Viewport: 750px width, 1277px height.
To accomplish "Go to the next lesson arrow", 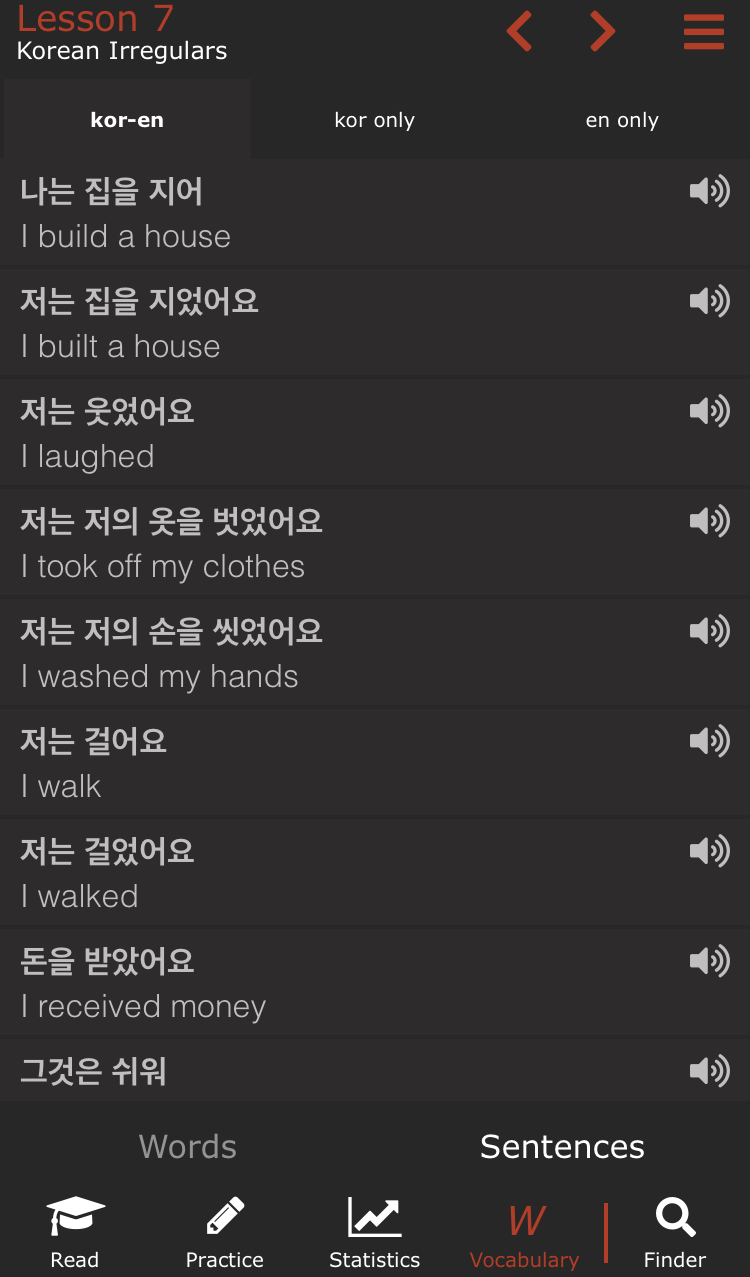I will click(x=602, y=32).
